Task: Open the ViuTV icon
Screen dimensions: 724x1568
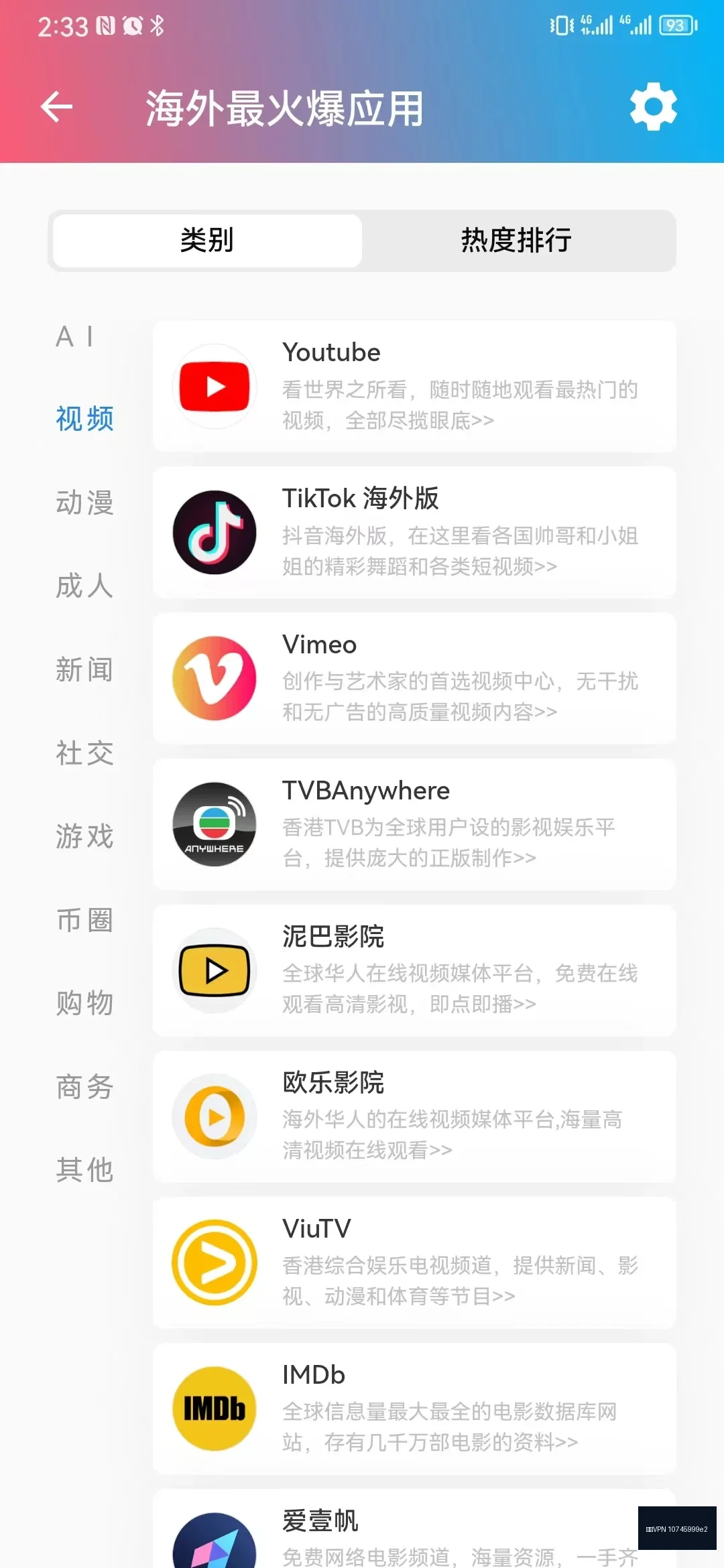Action: [214, 1262]
